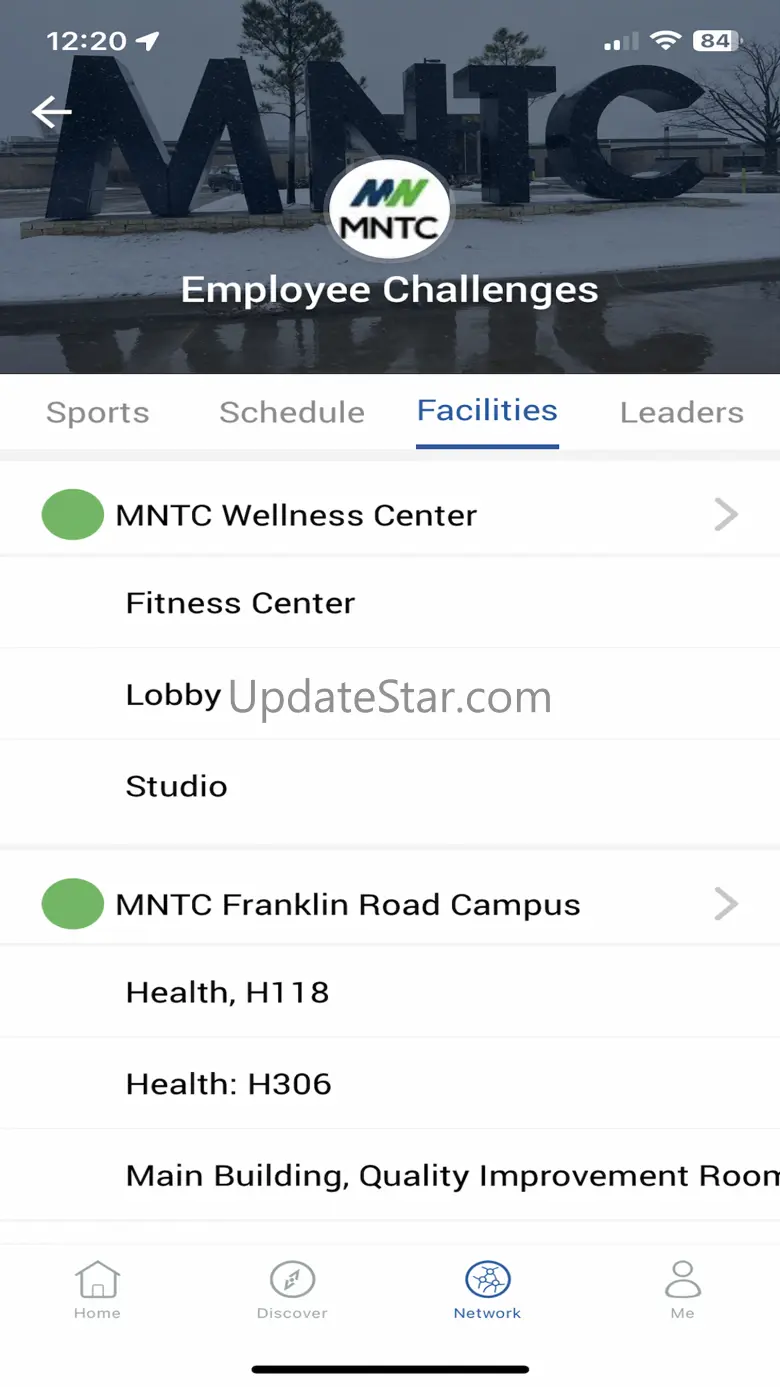This screenshot has width=780, height=1387.
Task: Open the Discover tab
Action: [292, 1290]
